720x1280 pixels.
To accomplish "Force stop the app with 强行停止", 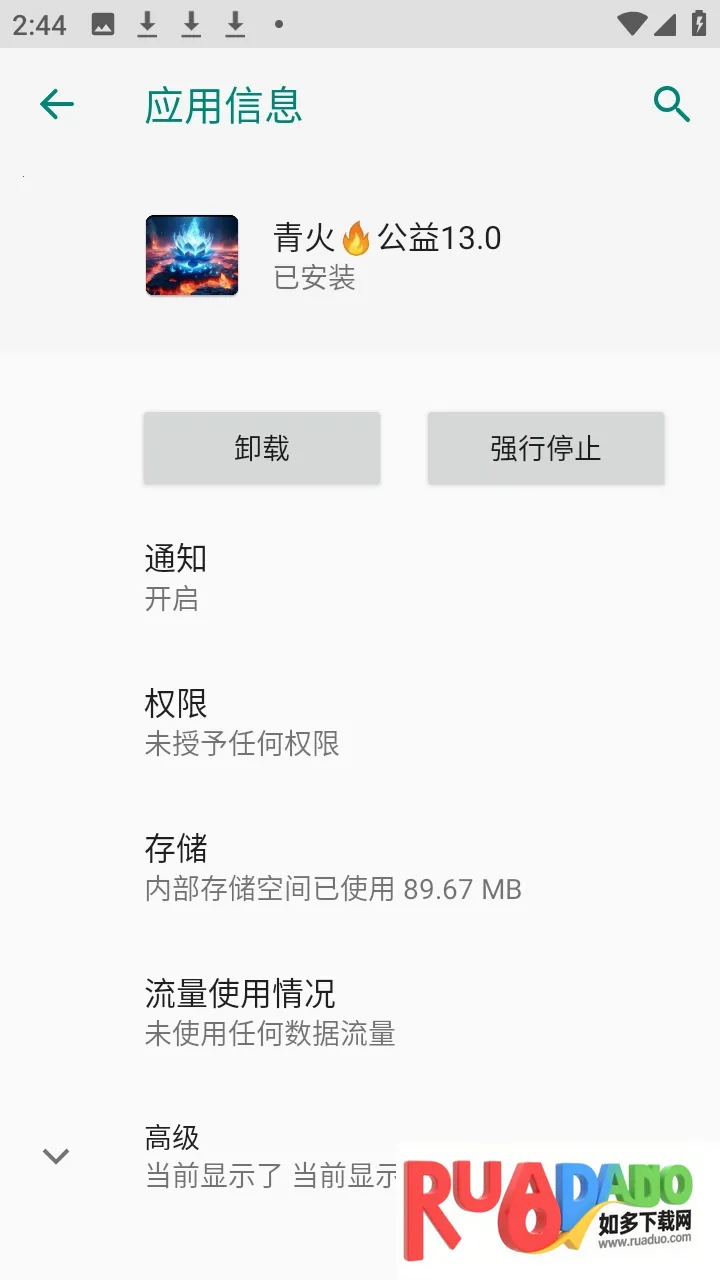I will click(x=546, y=448).
